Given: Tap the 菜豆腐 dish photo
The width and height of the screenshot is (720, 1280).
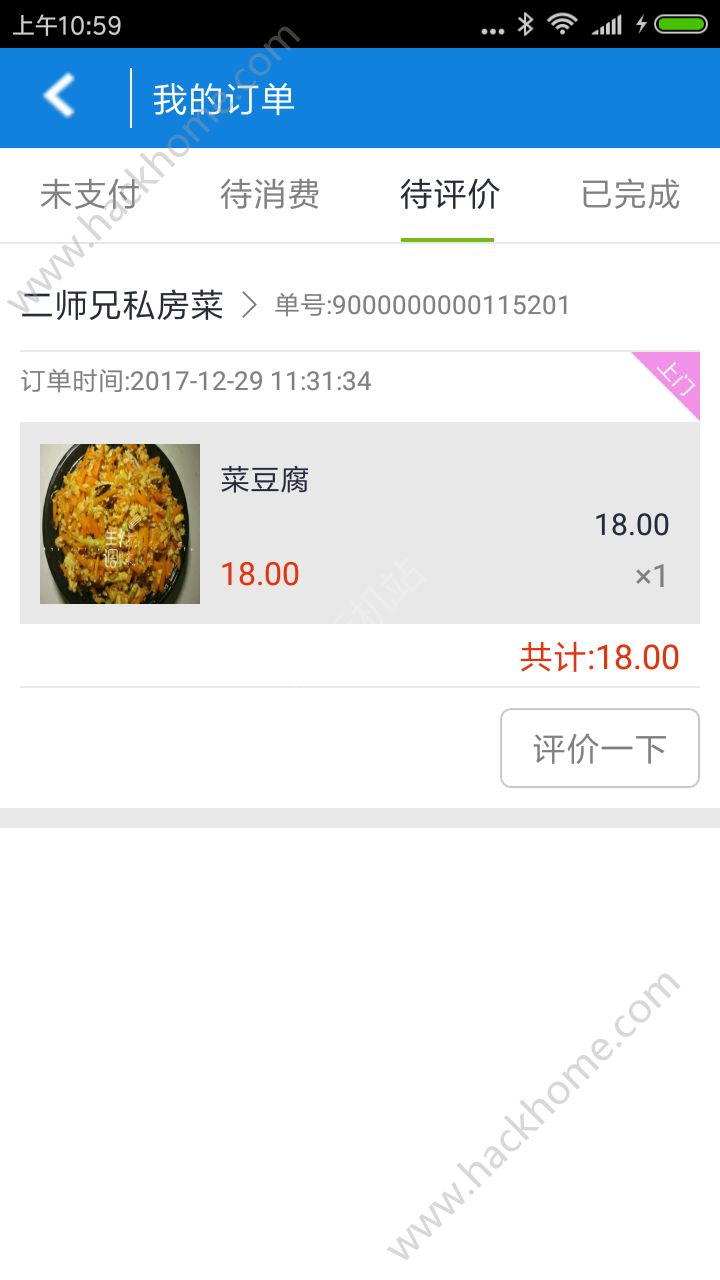Looking at the screenshot, I should 119,522.
